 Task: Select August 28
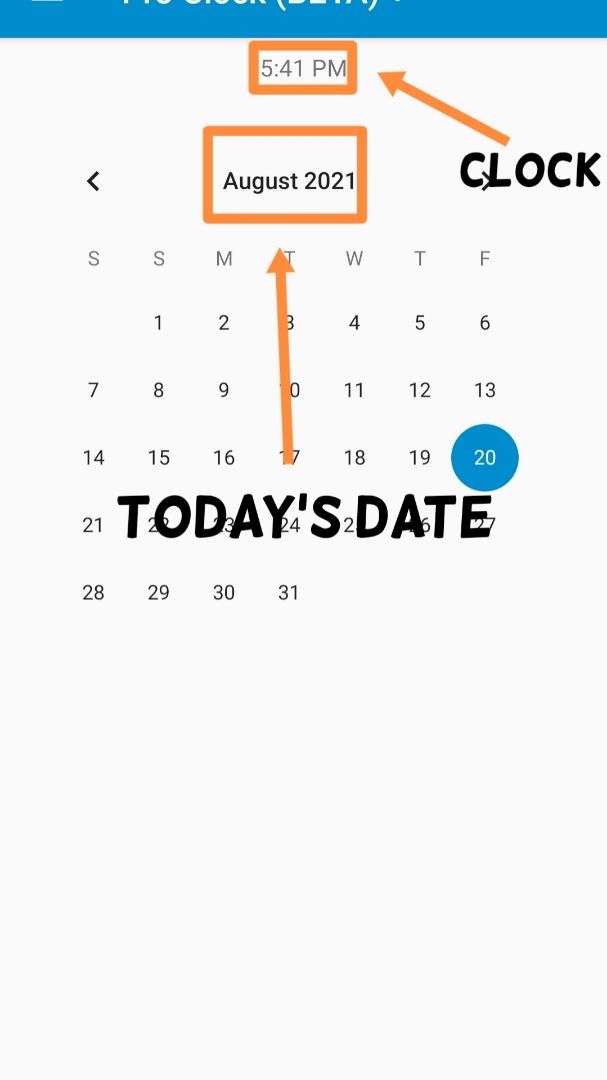pyautogui.click(x=93, y=592)
